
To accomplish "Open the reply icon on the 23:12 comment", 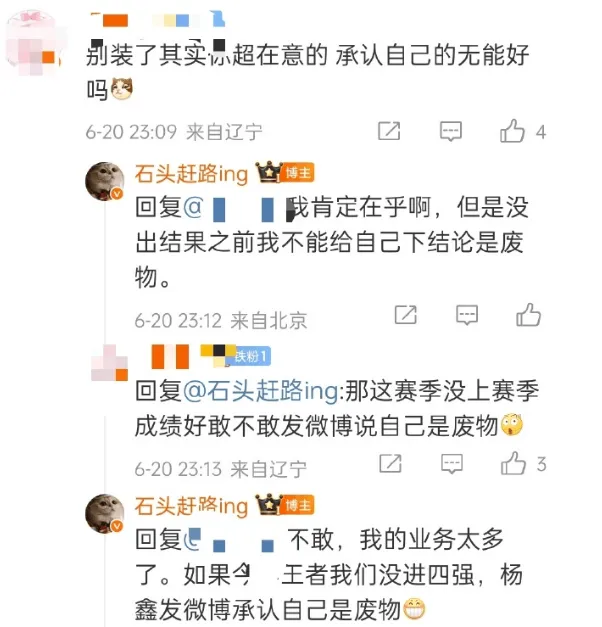I will [x=467, y=316].
